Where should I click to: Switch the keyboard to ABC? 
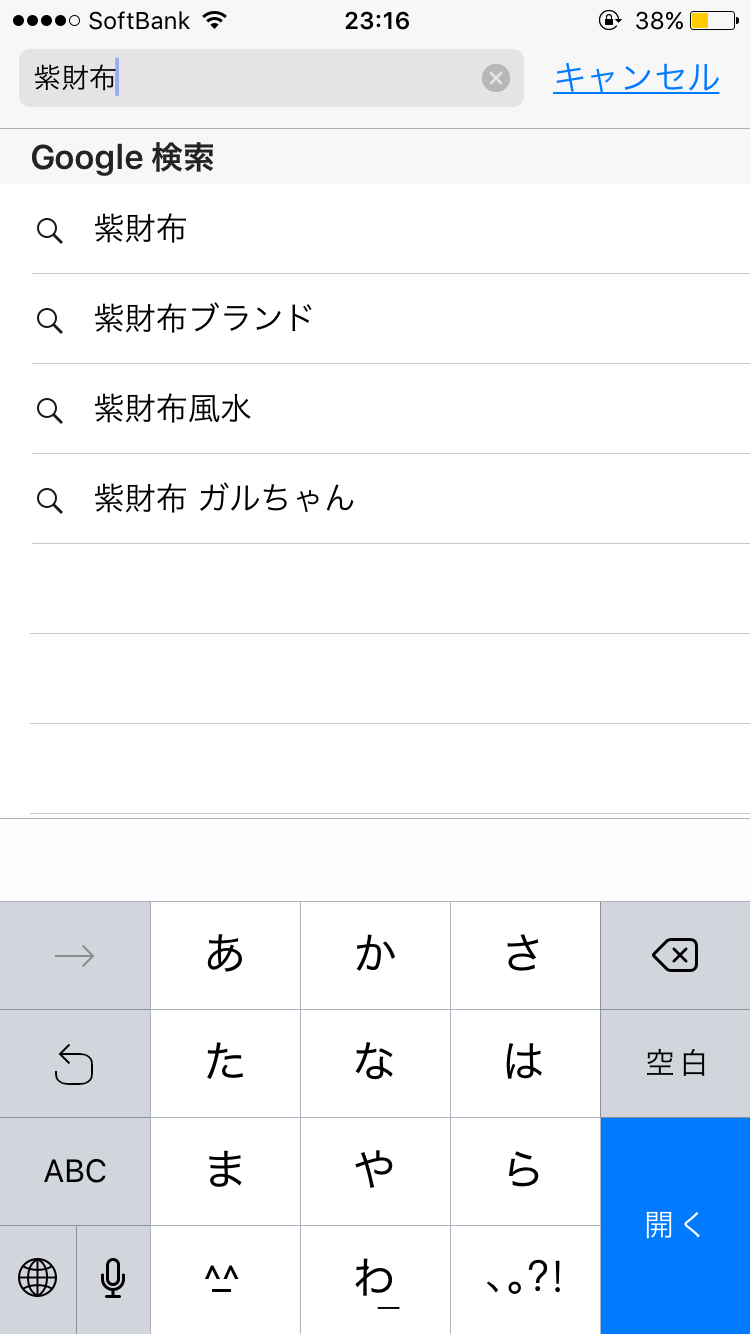pos(75,1171)
